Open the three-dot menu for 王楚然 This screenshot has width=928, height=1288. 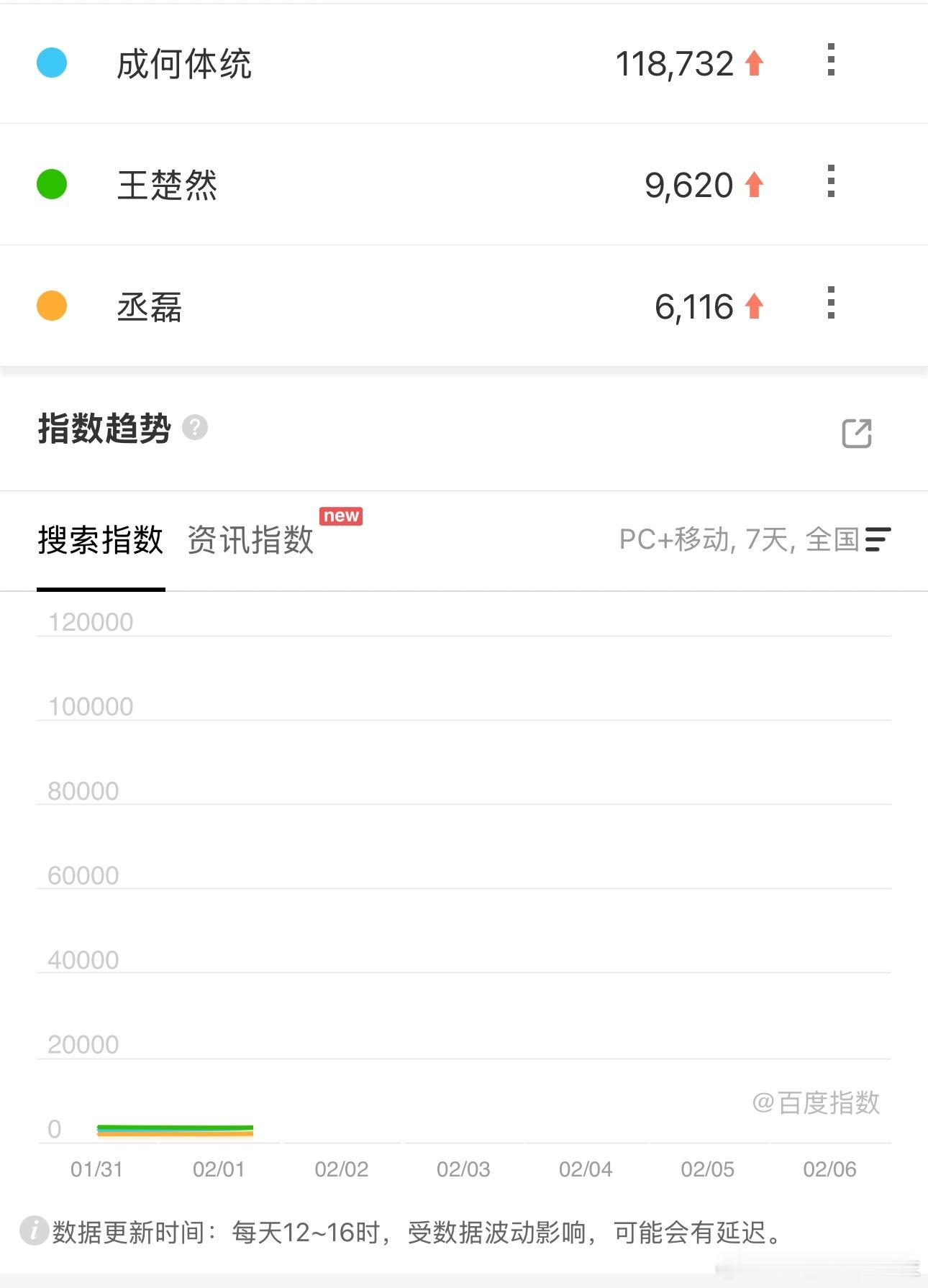pyautogui.click(x=832, y=183)
